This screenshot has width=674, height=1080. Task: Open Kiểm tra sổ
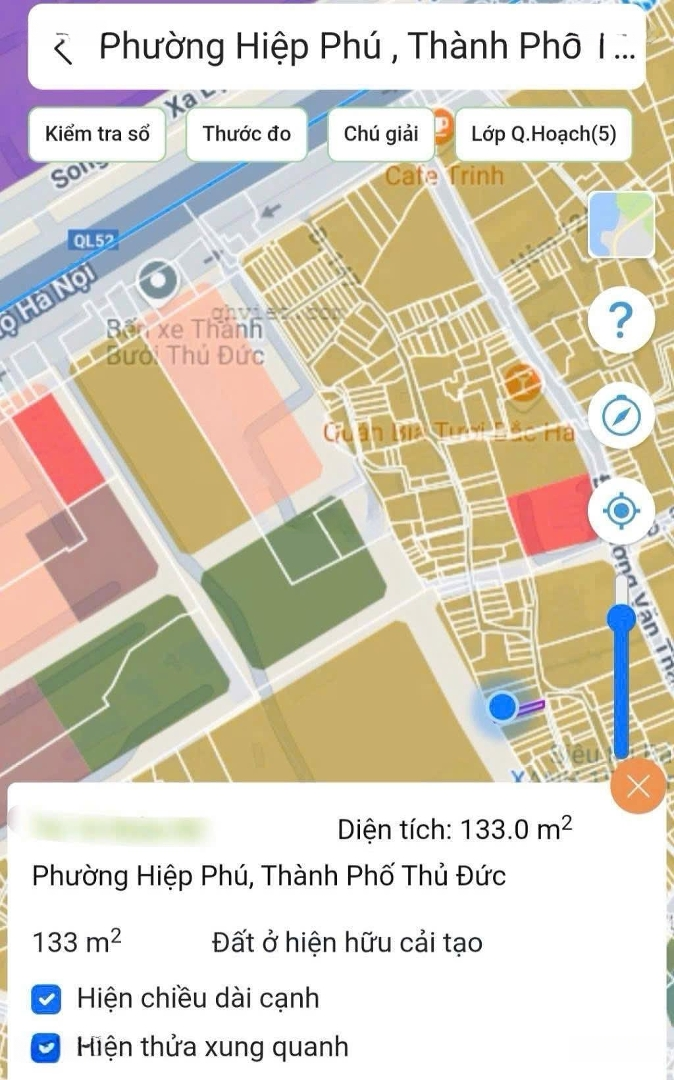point(97,134)
